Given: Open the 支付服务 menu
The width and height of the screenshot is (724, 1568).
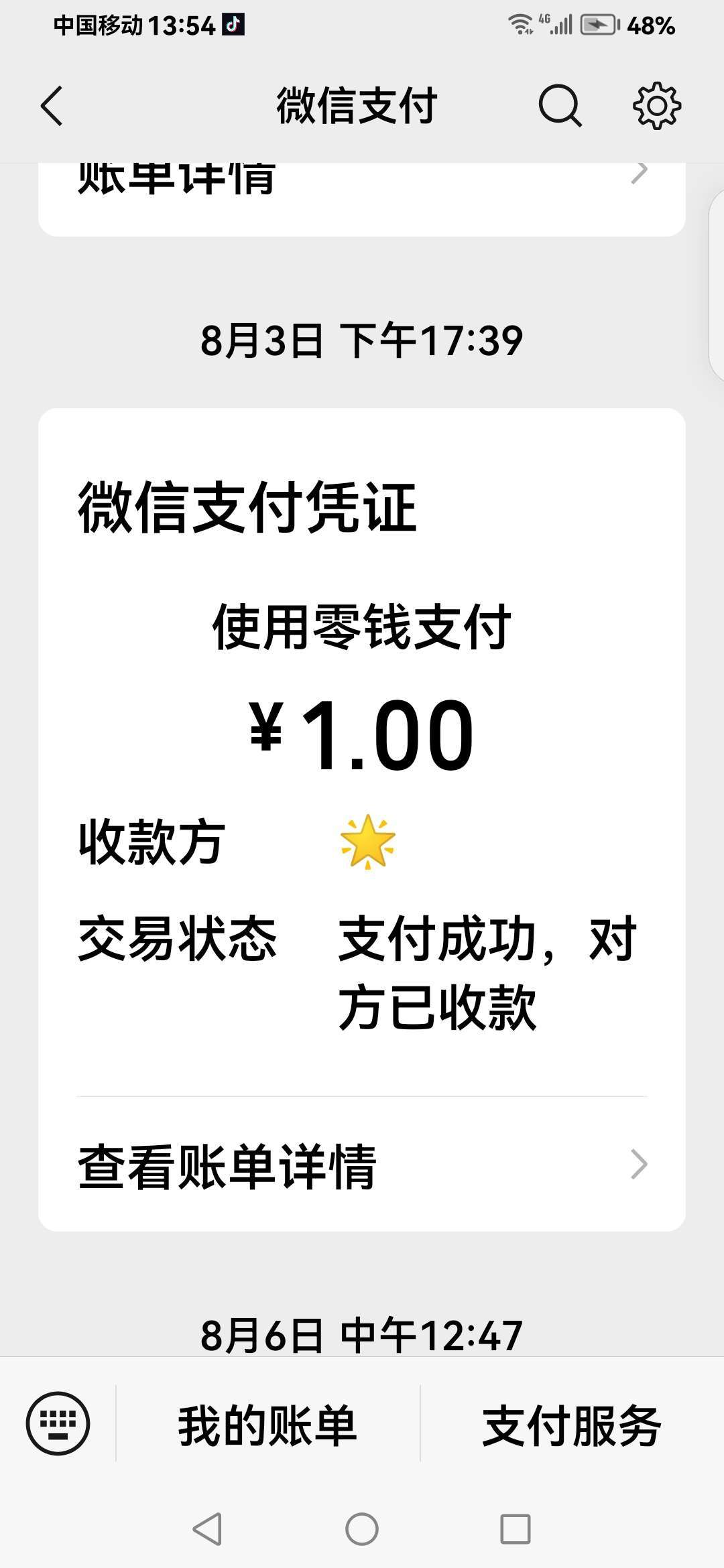Looking at the screenshot, I should (x=572, y=1424).
